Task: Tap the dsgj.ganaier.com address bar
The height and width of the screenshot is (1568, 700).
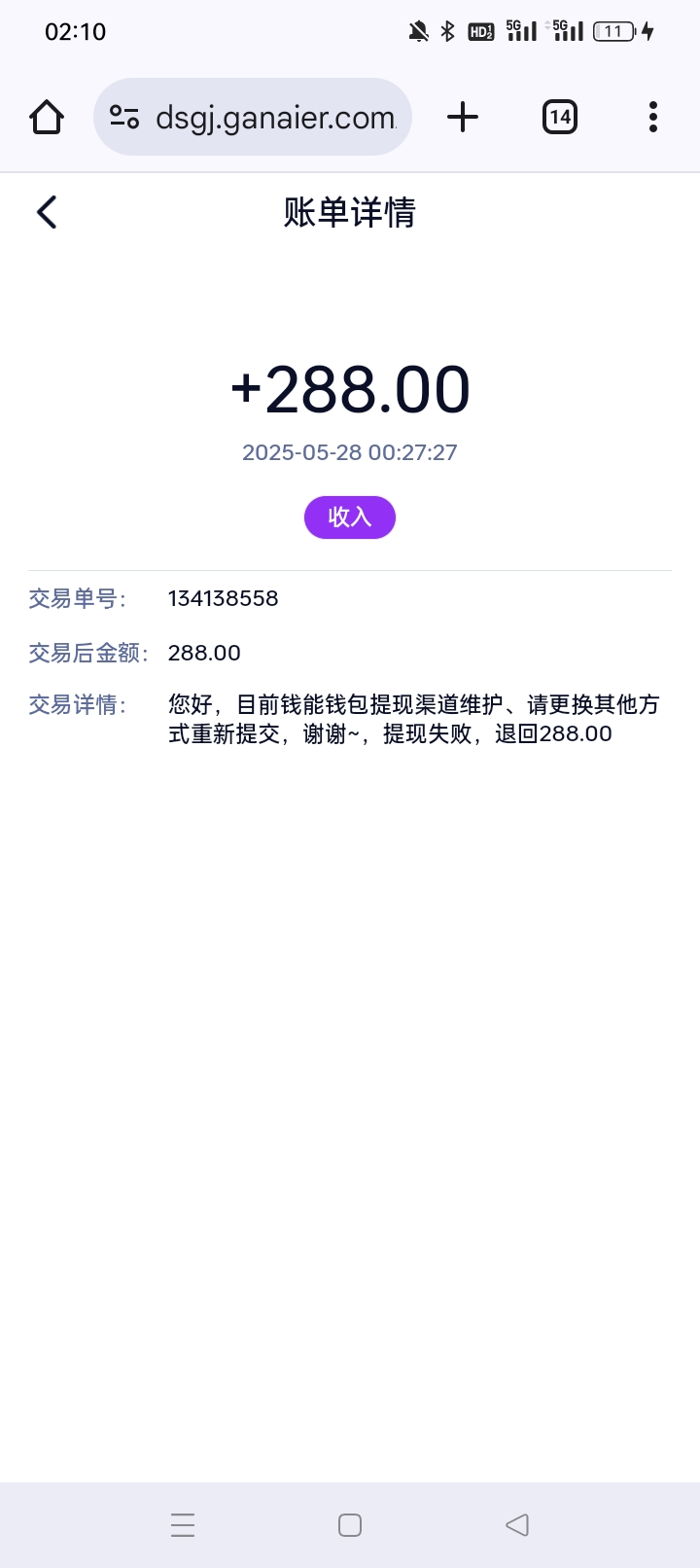Action: click(276, 118)
